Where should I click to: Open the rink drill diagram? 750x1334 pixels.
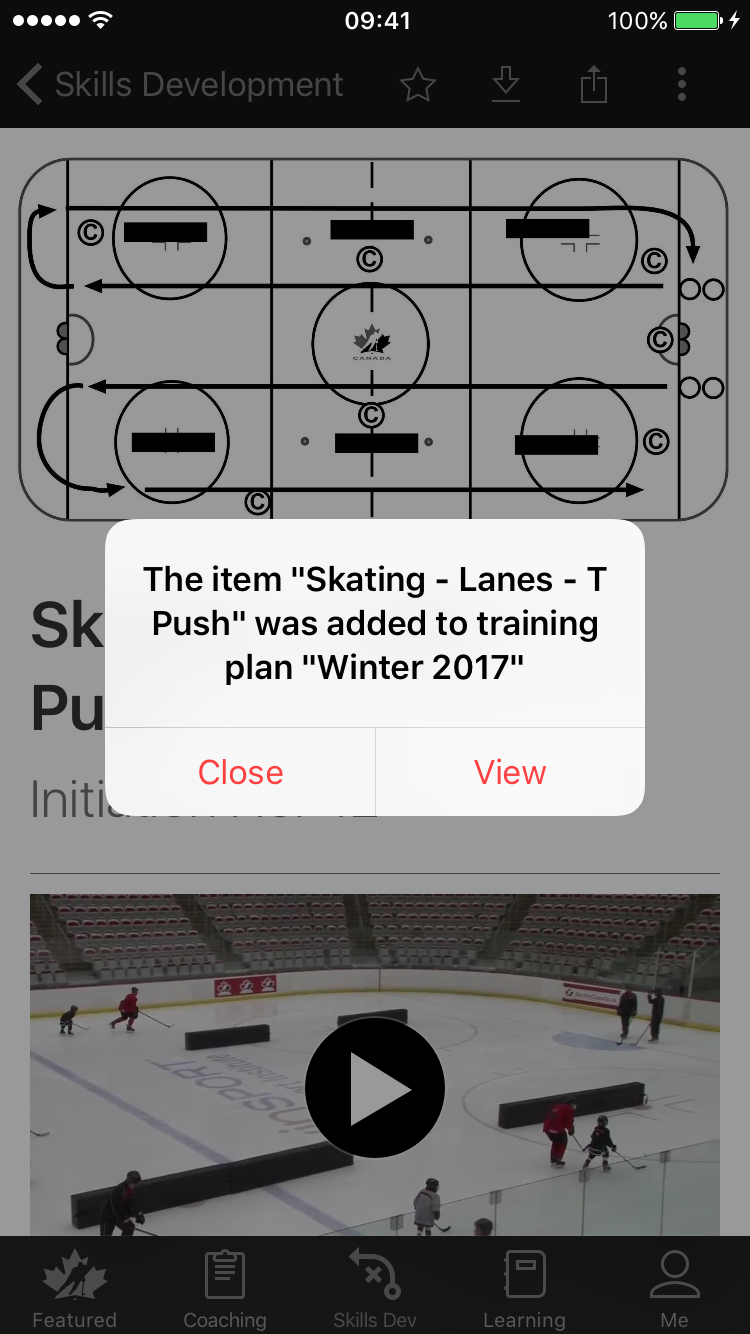pos(373,340)
